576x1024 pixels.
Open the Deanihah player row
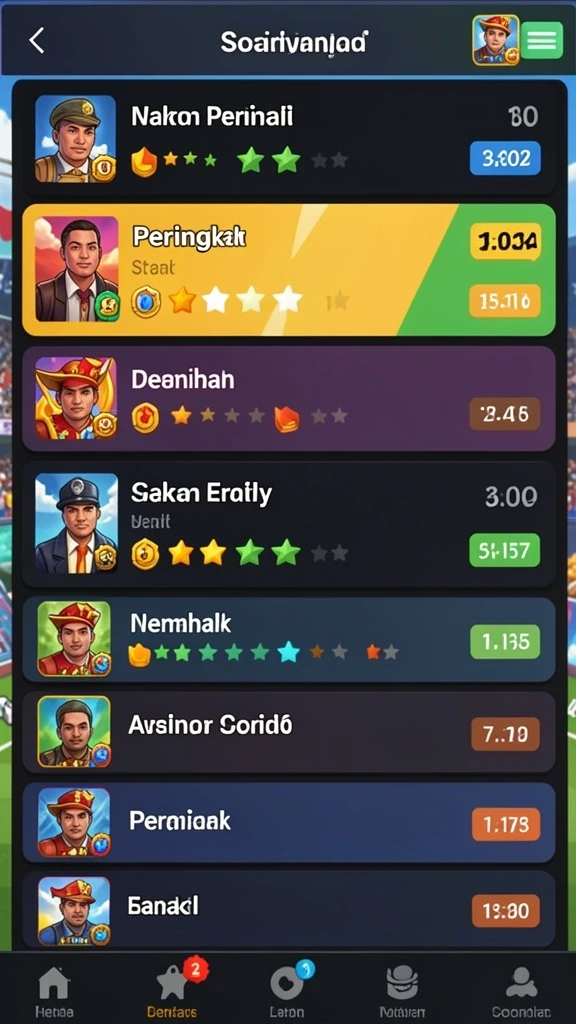(x=289, y=398)
